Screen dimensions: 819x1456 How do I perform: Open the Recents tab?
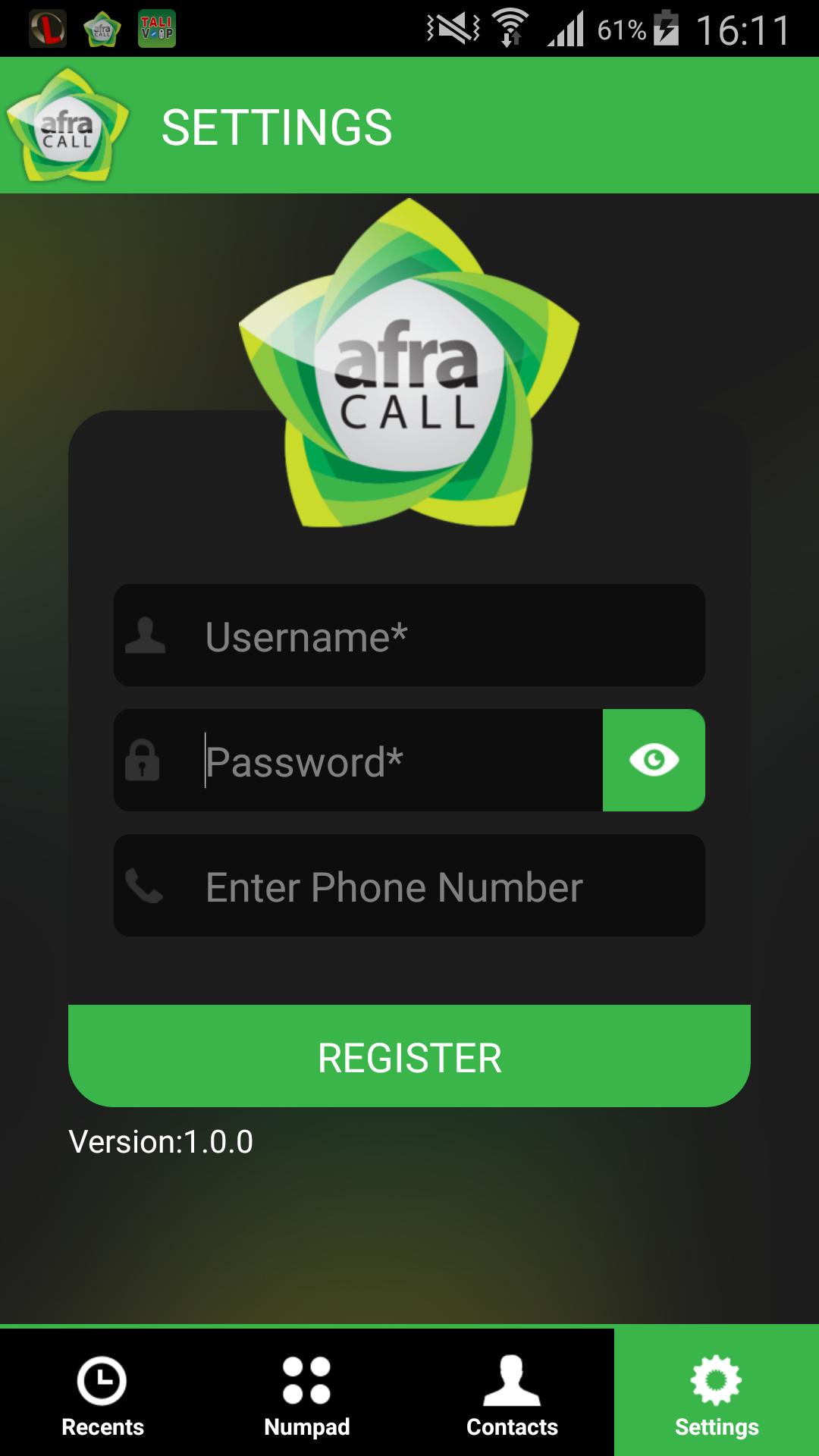click(x=102, y=1394)
